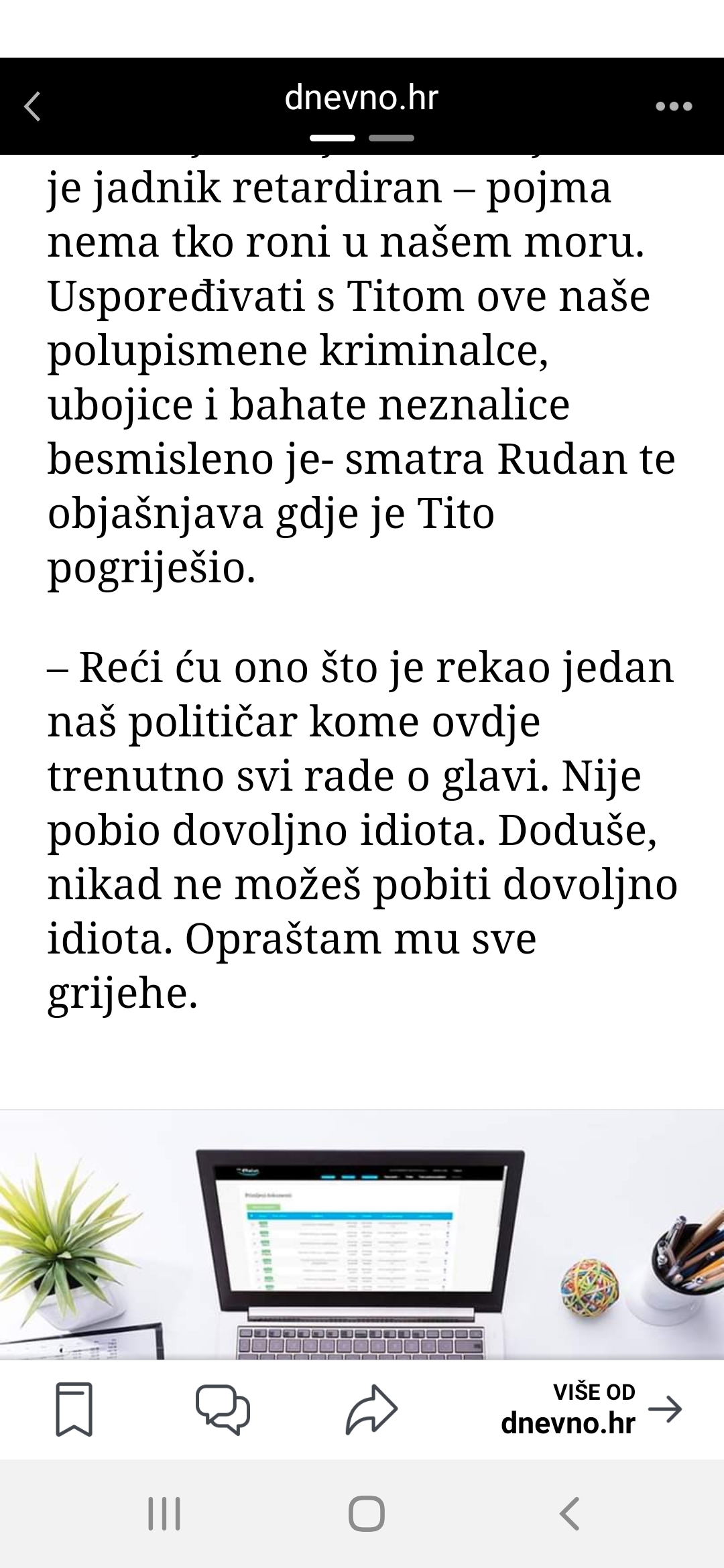This screenshot has width=724, height=1568.
Task: Open the three-dot overflow menu
Action: [673, 106]
